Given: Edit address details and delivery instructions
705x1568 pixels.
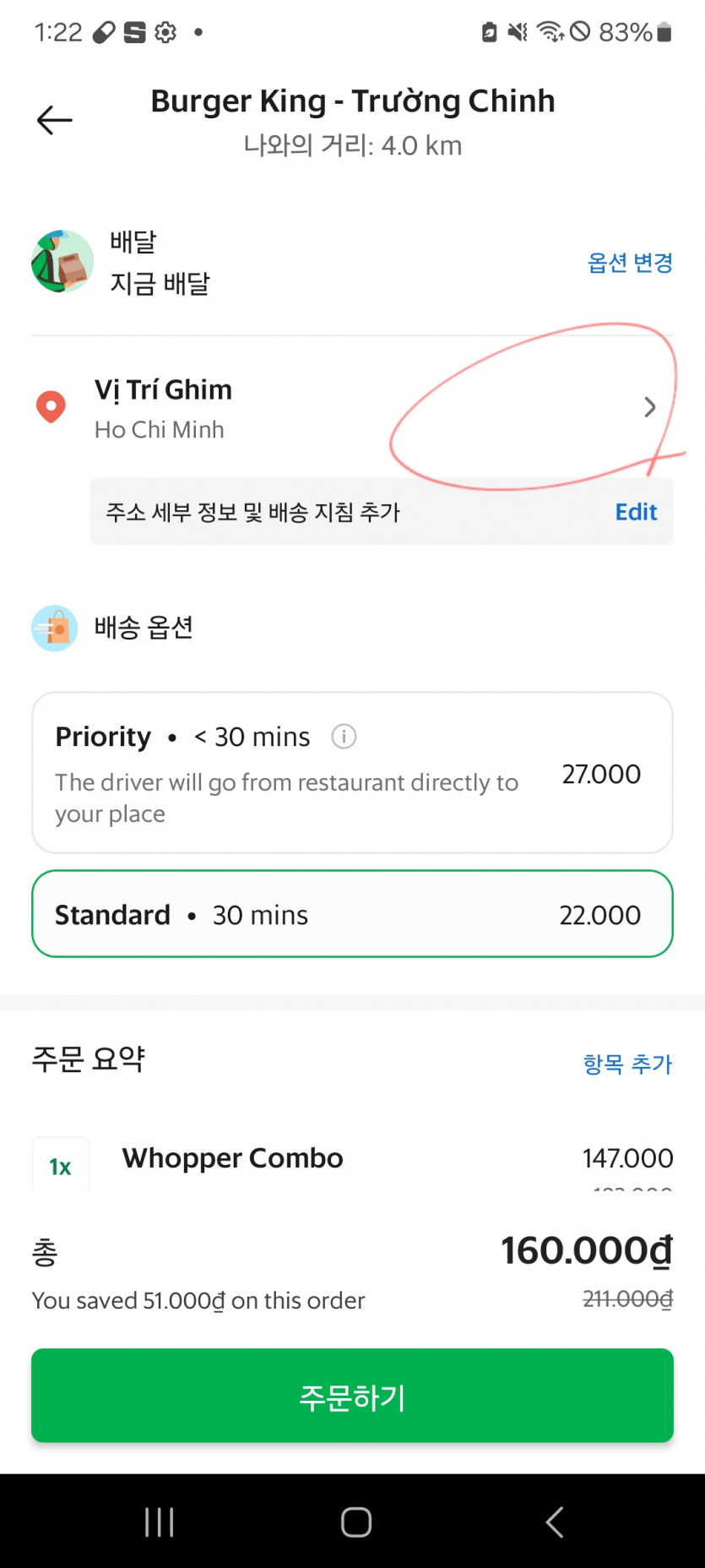Looking at the screenshot, I should click(x=635, y=512).
